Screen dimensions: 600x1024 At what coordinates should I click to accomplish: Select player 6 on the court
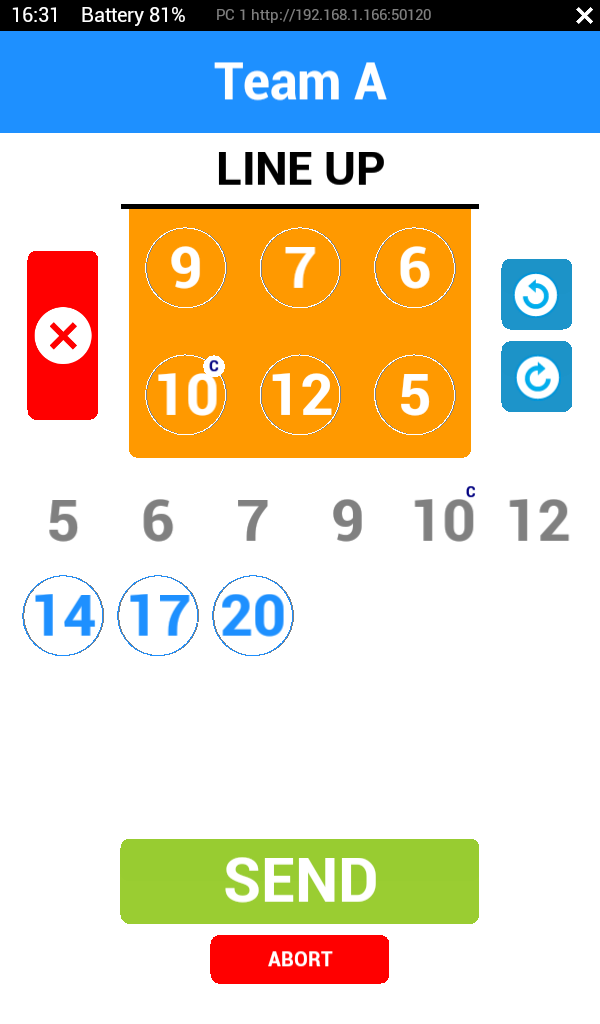pos(414,268)
